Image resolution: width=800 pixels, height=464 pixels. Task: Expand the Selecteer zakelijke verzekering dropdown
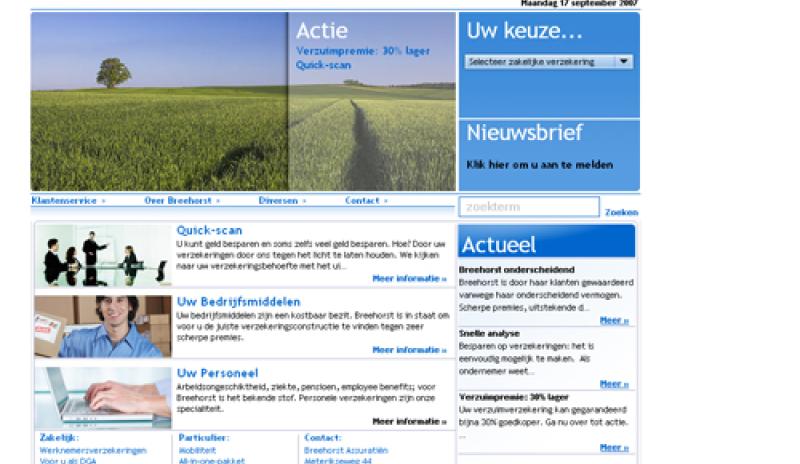(549, 62)
